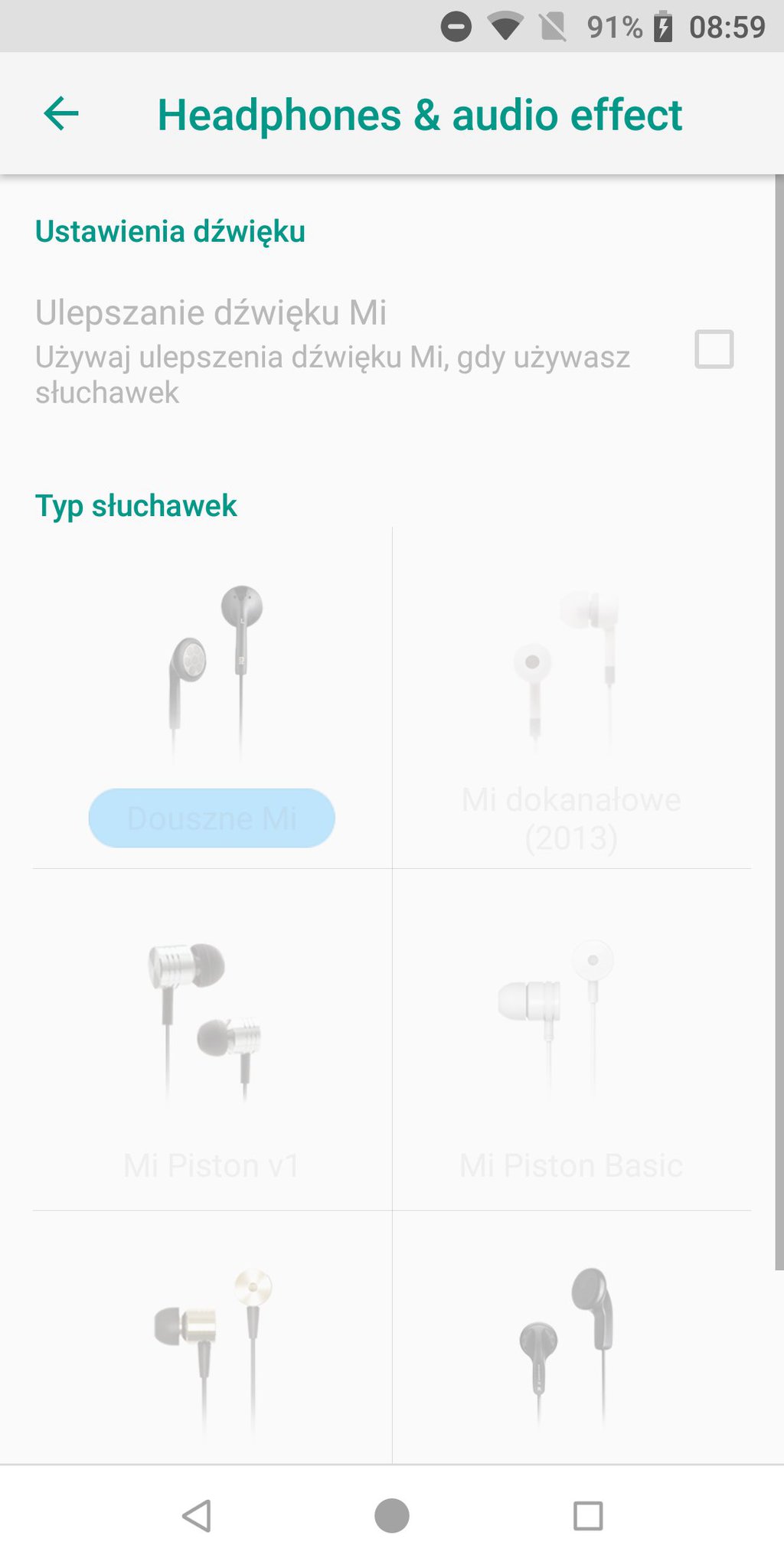The height and width of the screenshot is (1568, 784).
Task: Select Douszne Mi headphone type
Action: [x=212, y=817]
